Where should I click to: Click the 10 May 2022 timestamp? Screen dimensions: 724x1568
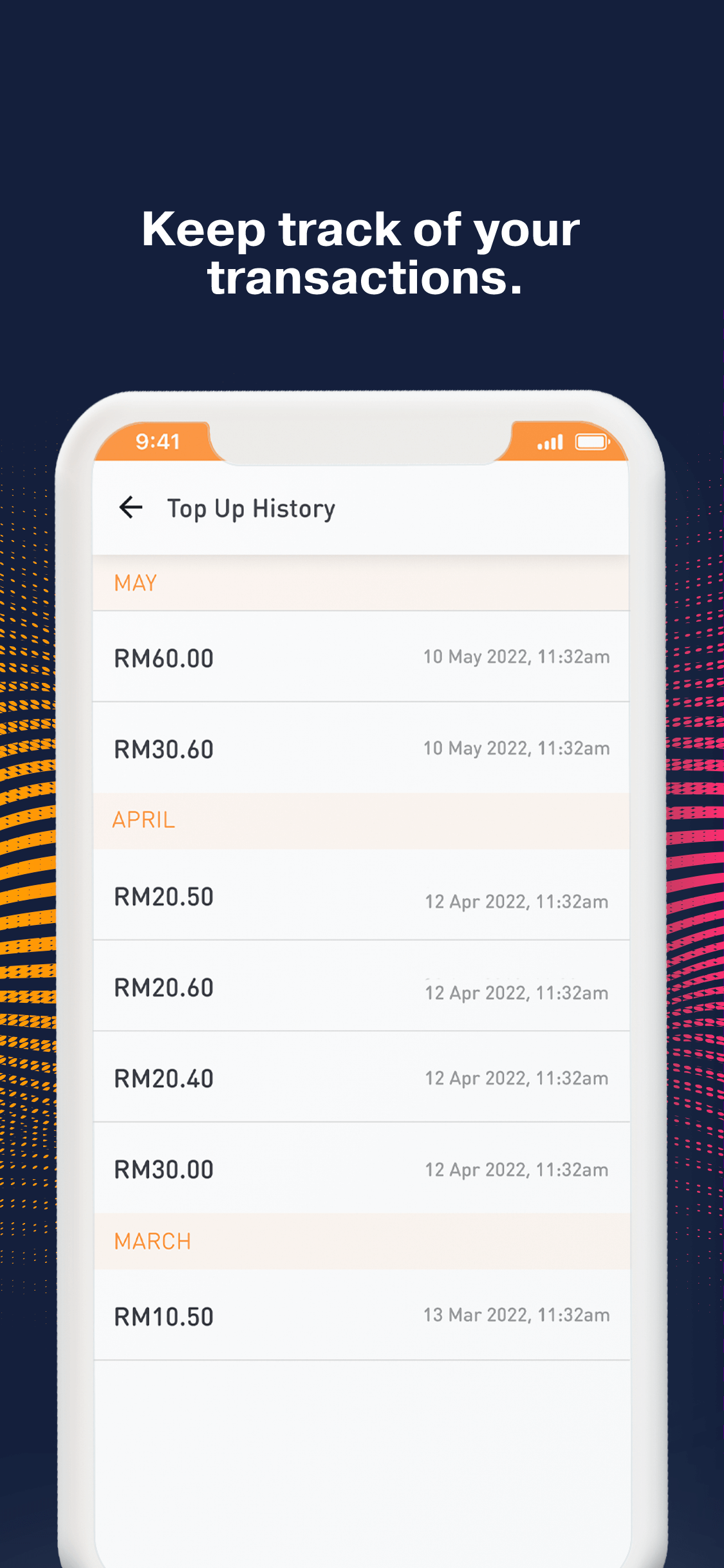(x=516, y=657)
